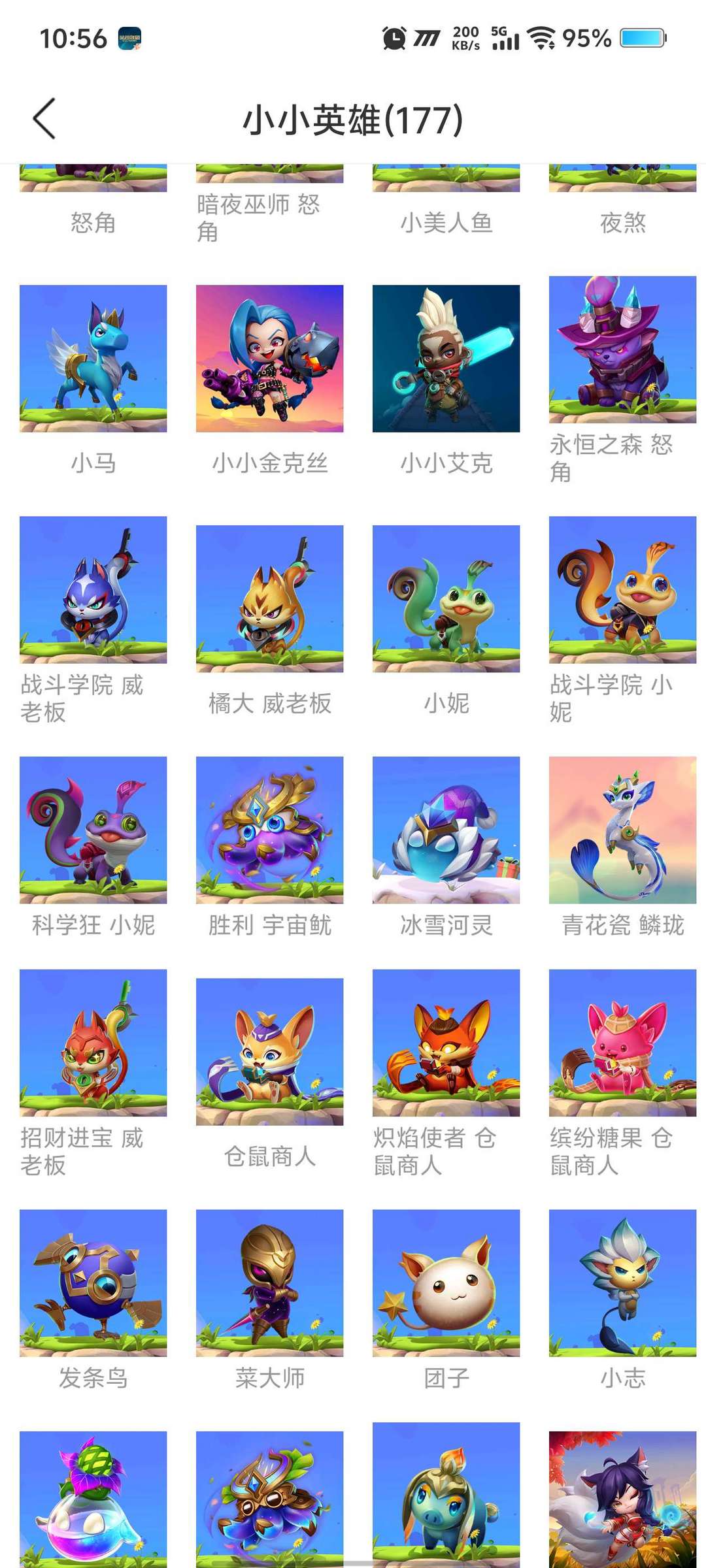
Task: Select 胜利 宇宙鱿 hero
Action: coord(269,830)
